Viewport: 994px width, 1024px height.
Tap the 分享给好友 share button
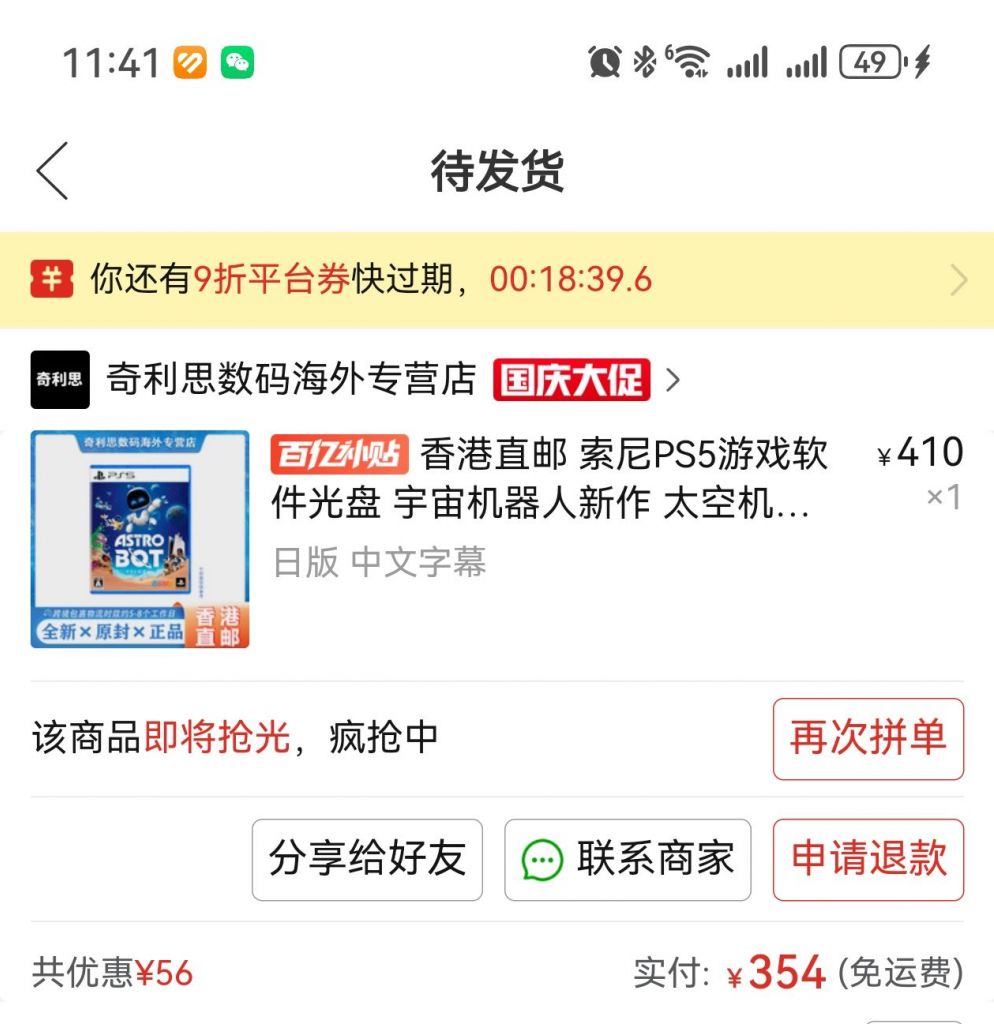366,861
